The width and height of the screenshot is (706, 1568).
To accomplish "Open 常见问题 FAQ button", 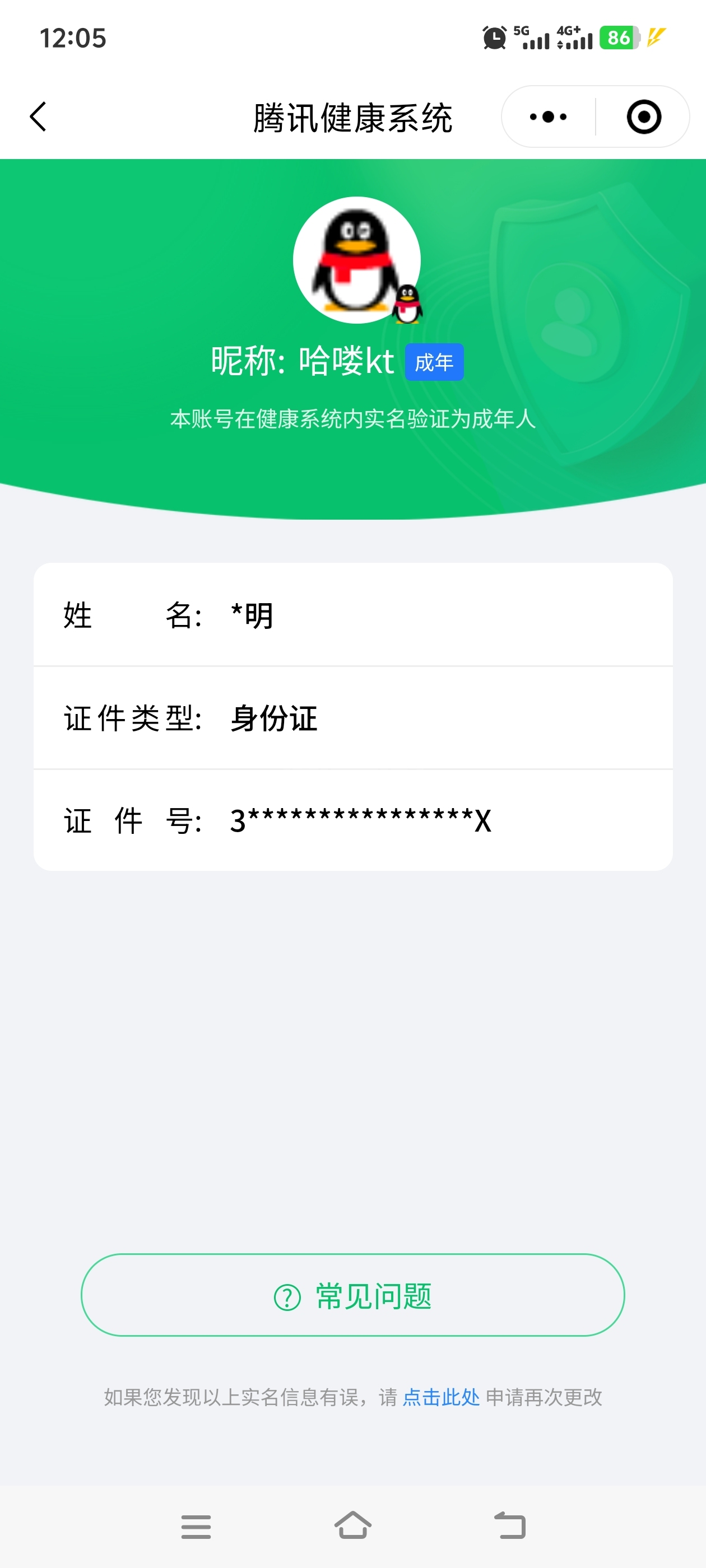I will pyautogui.click(x=352, y=1295).
